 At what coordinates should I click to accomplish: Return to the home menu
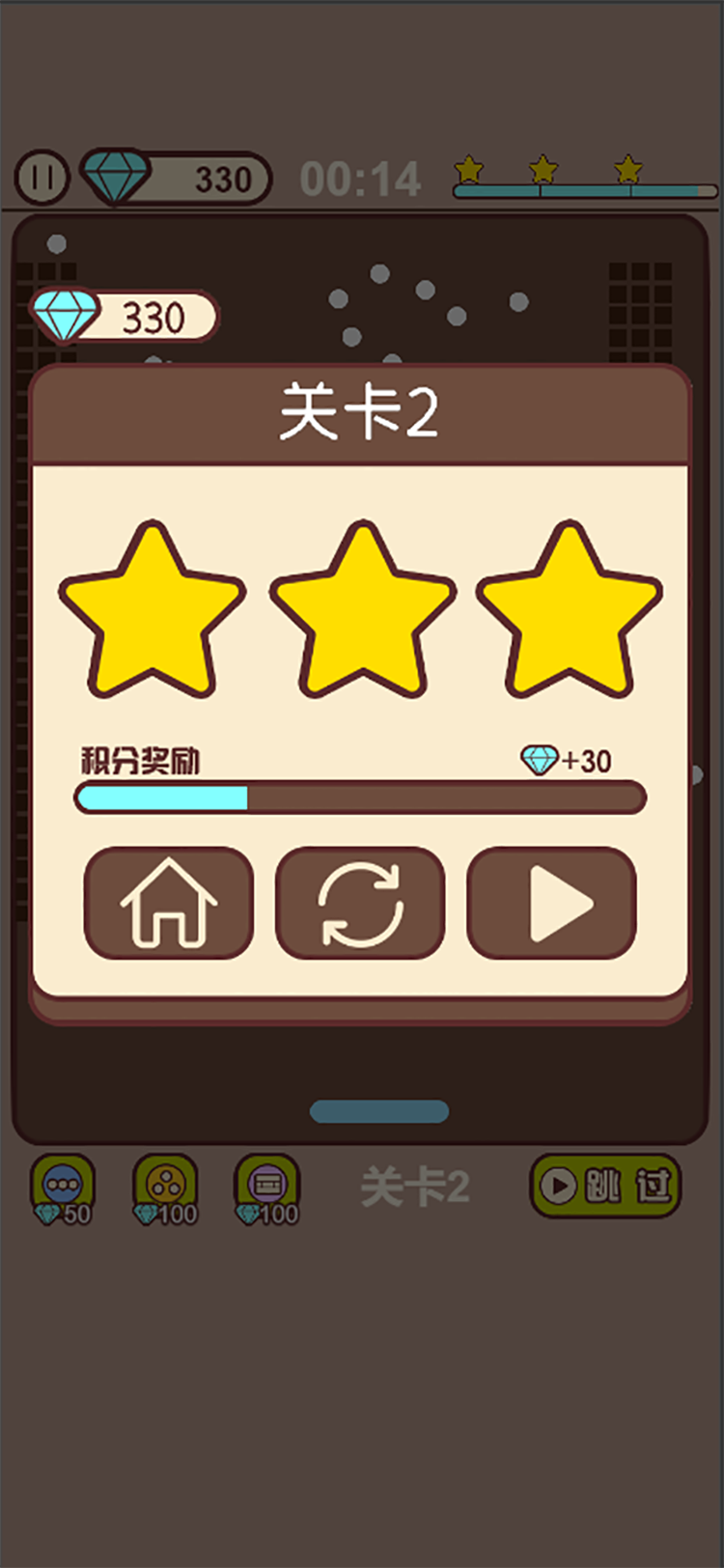(169, 903)
